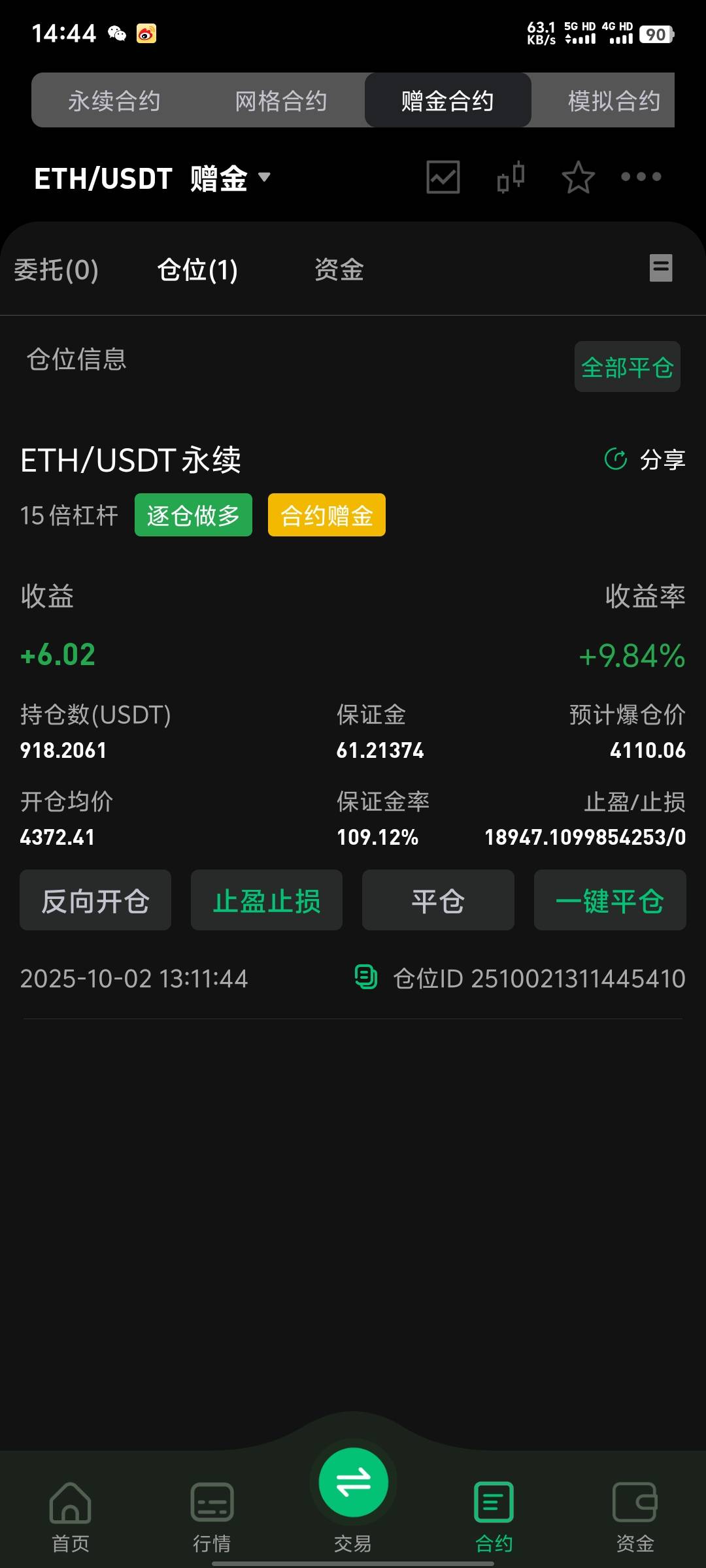Open the 行情 market tab
Viewport: 706px width, 1568px height.
tap(212, 1517)
